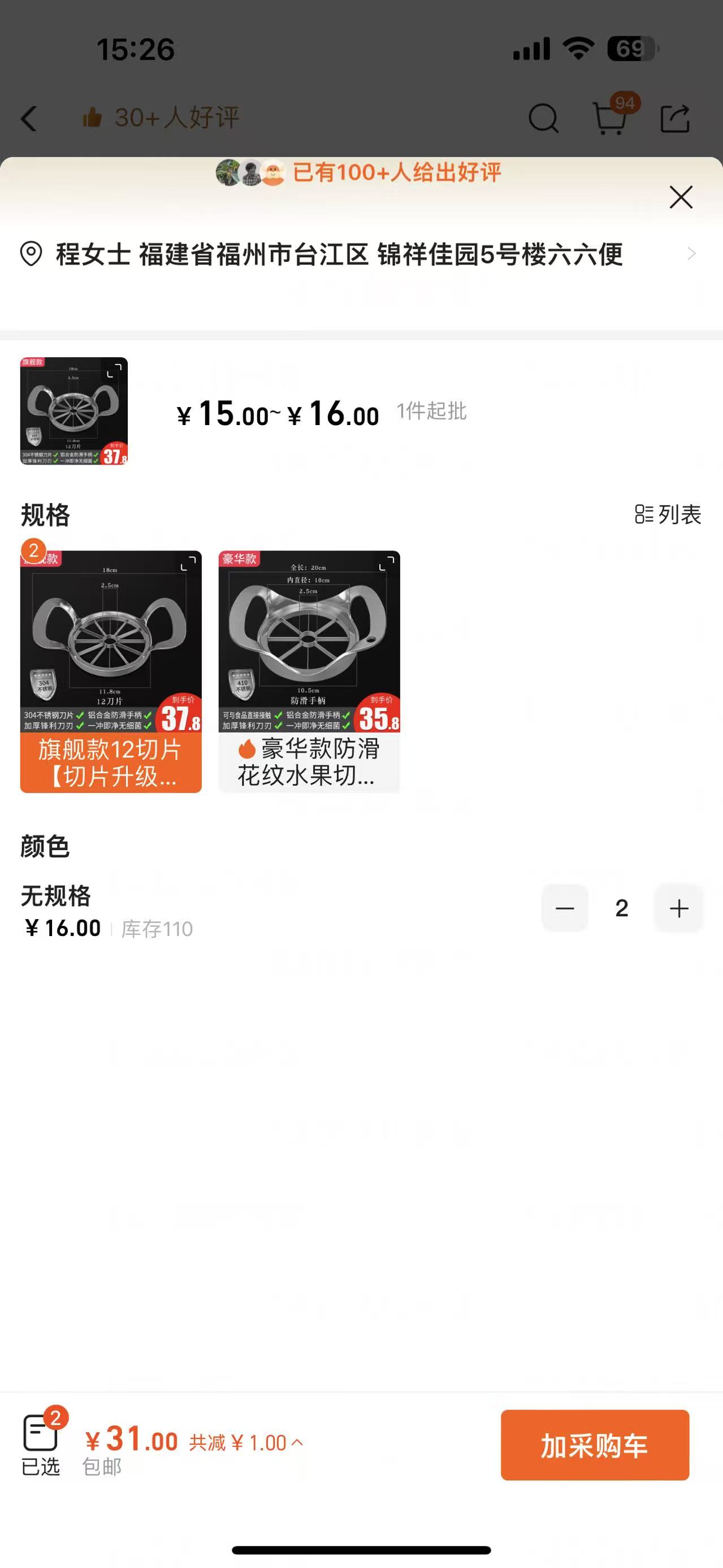Choose the 豪华款防滑花纹水果切 spec option
This screenshot has height=1568, width=723.
click(x=309, y=671)
